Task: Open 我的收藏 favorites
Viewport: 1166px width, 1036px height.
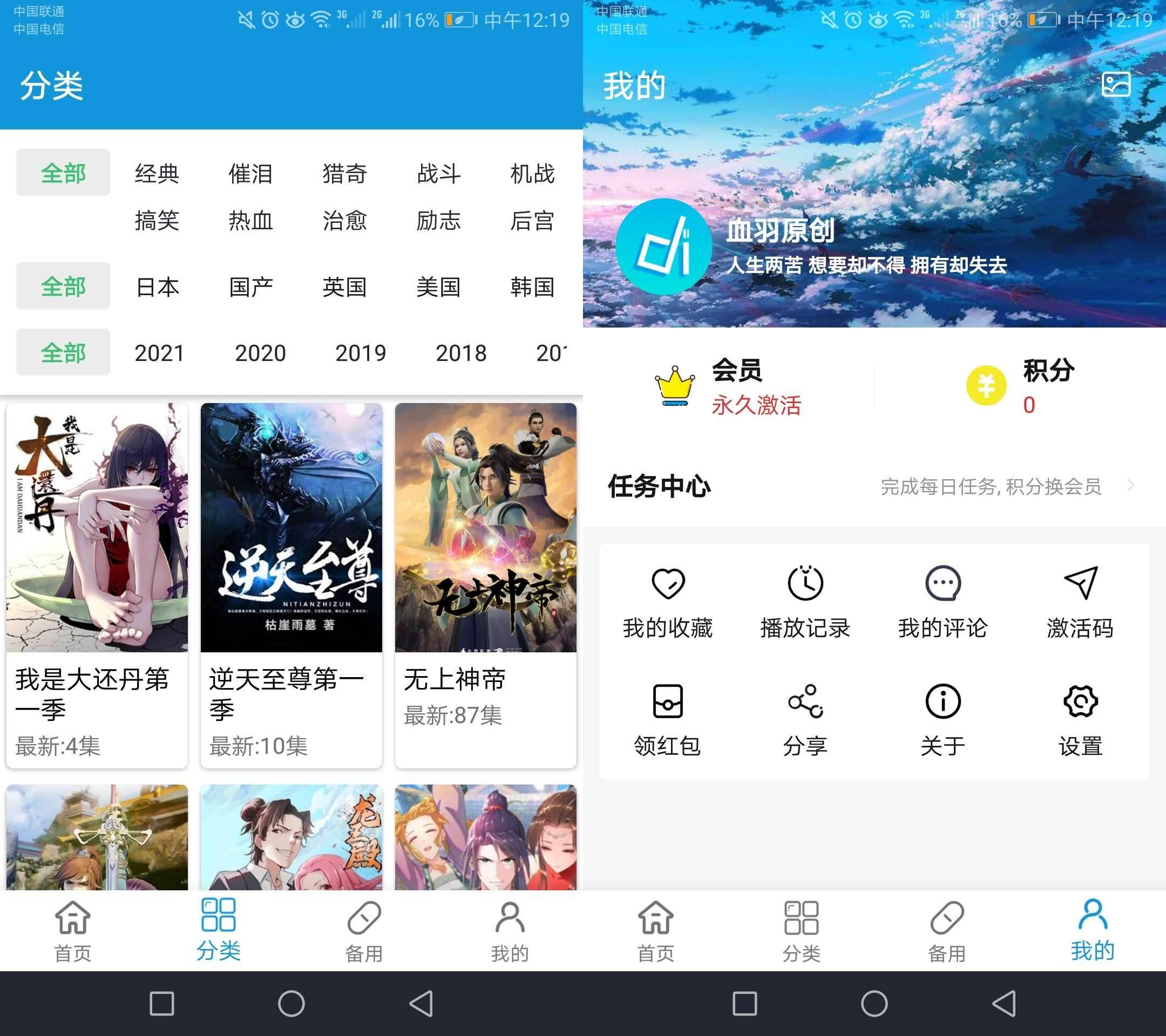Action: (x=667, y=602)
